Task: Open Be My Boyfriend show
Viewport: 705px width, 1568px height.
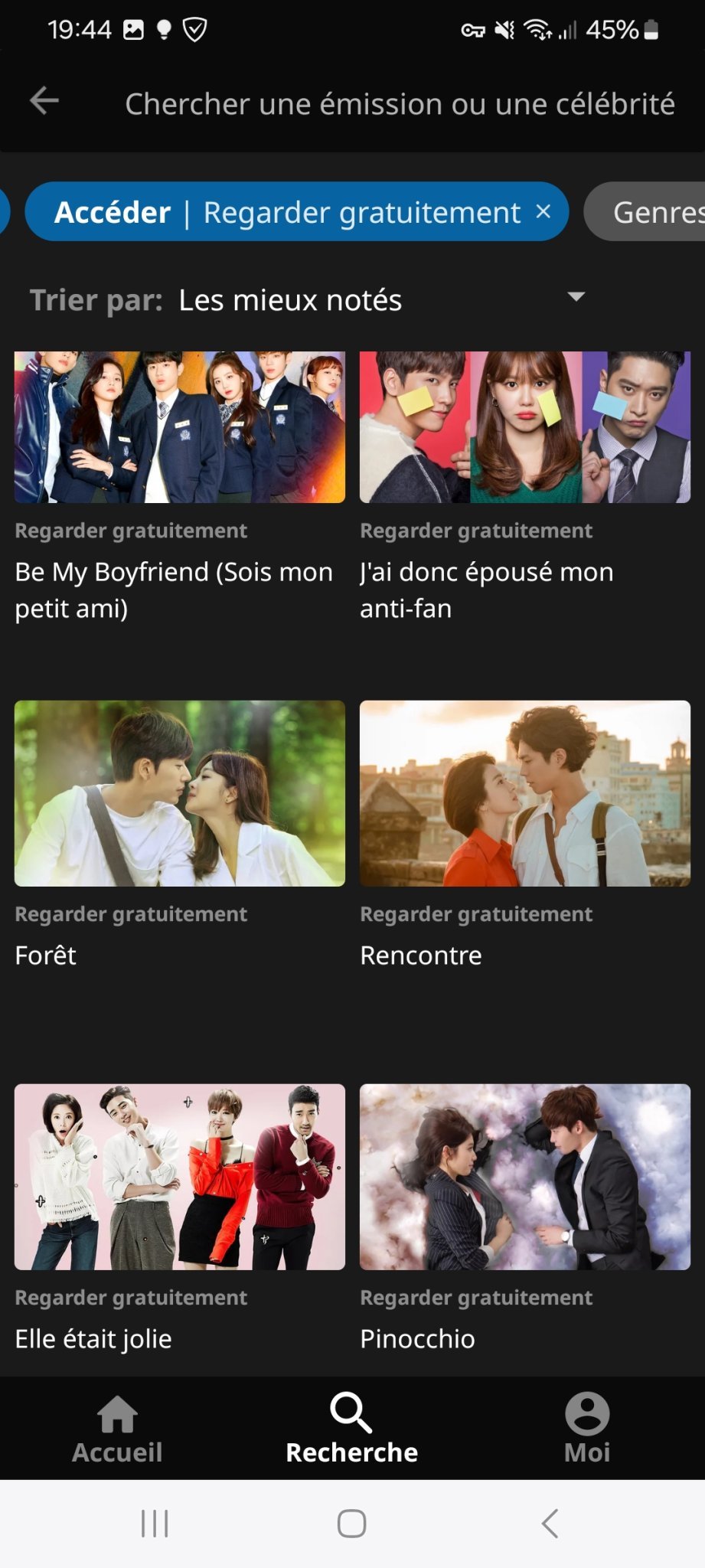Action: (x=180, y=427)
